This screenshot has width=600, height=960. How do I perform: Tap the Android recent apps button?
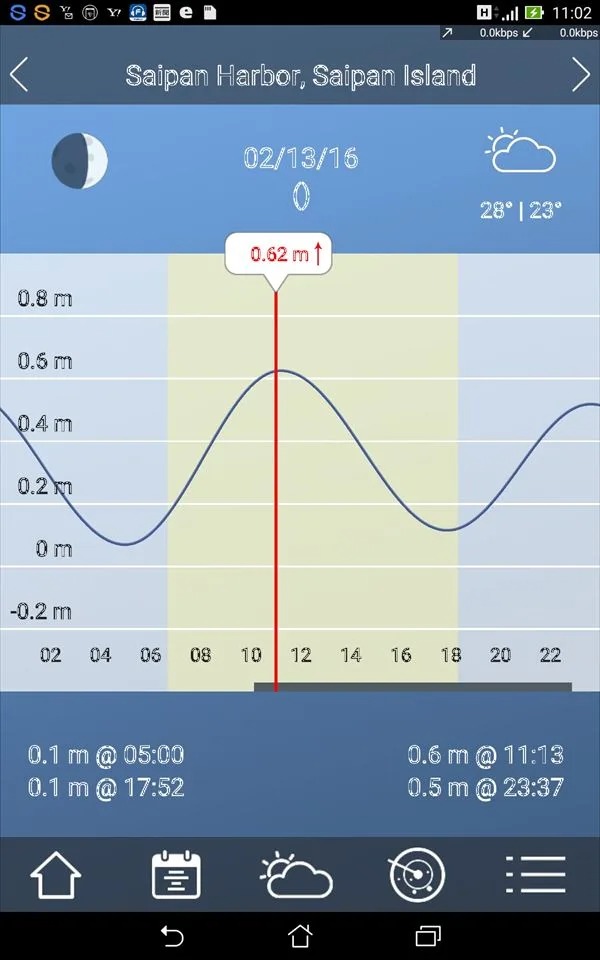428,936
